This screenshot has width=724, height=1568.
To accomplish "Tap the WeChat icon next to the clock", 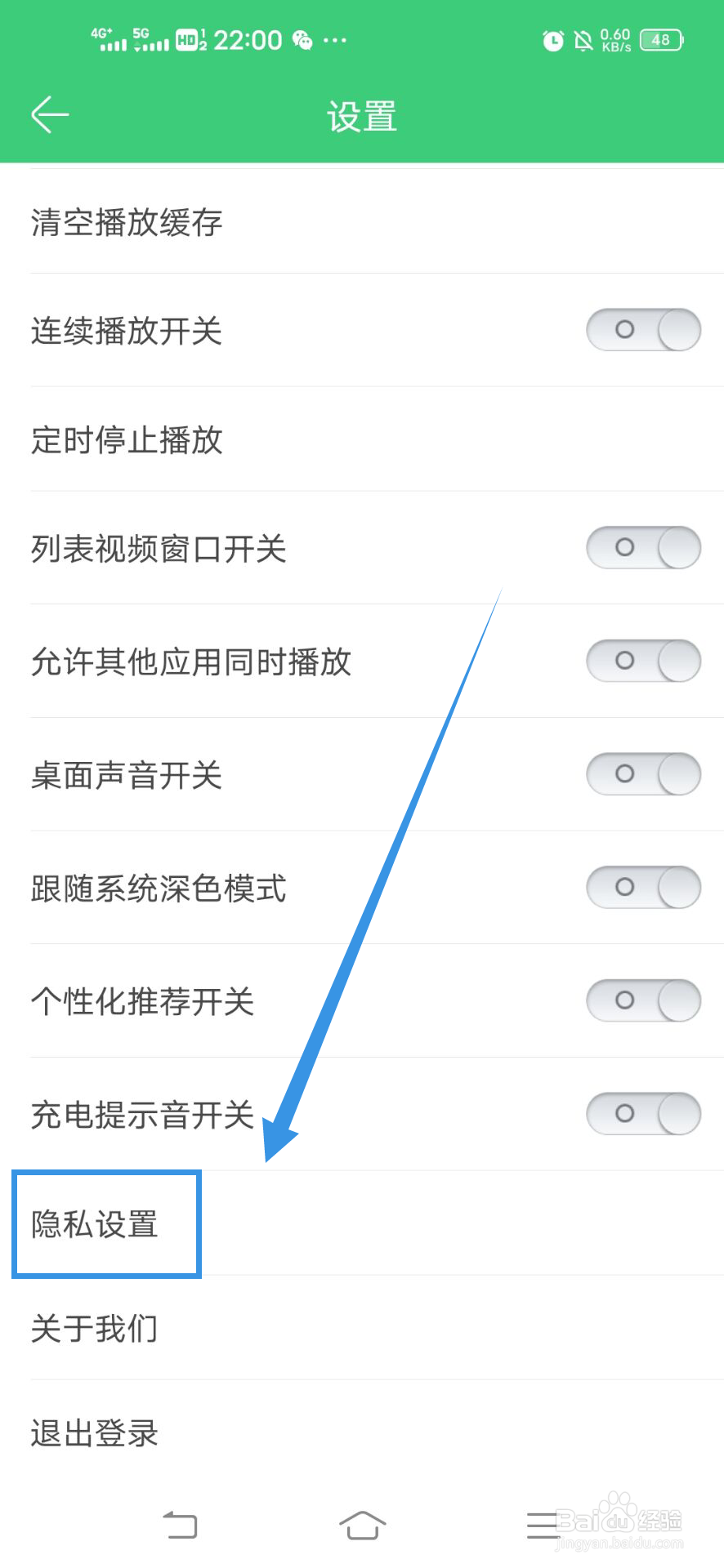I will click(300, 39).
